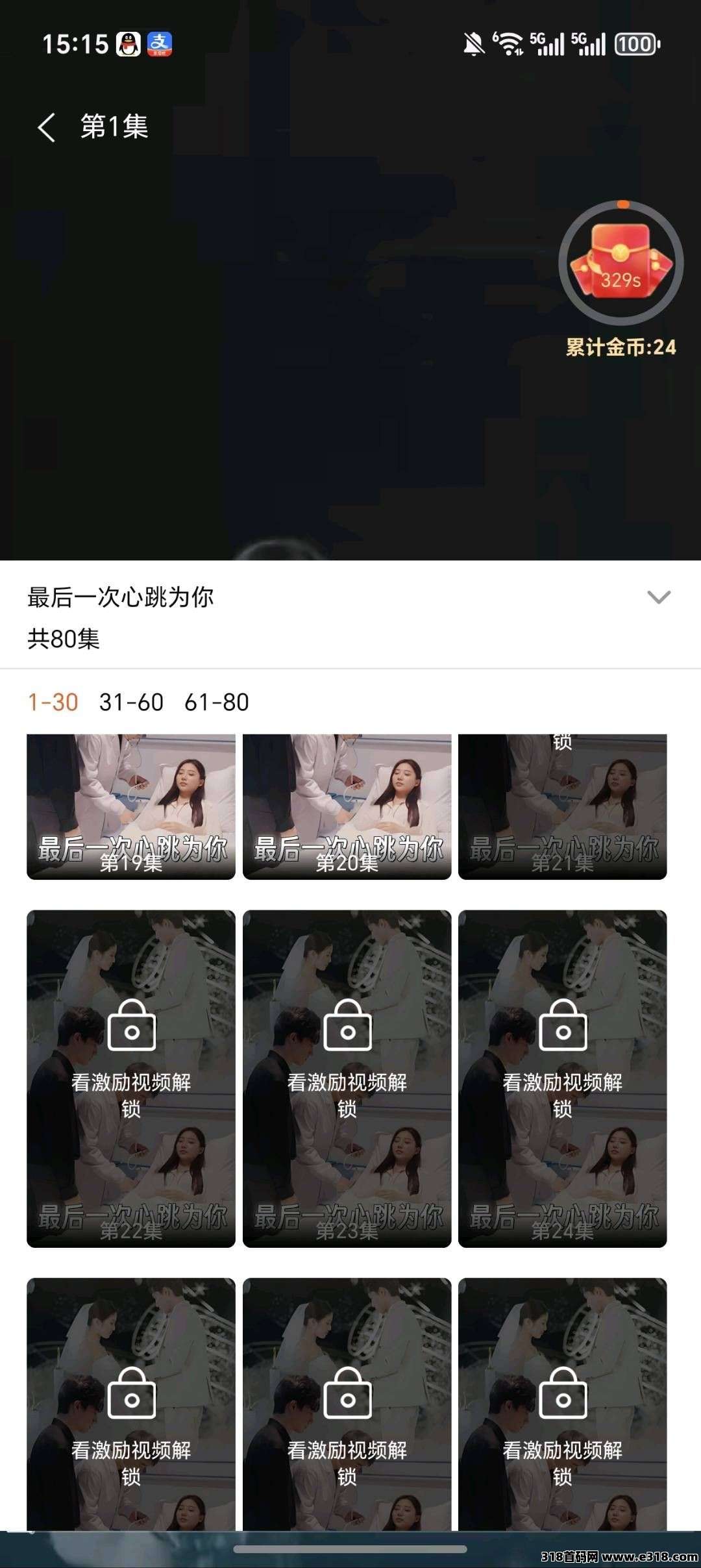Click the back arrow next to 第1集

(x=45, y=127)
